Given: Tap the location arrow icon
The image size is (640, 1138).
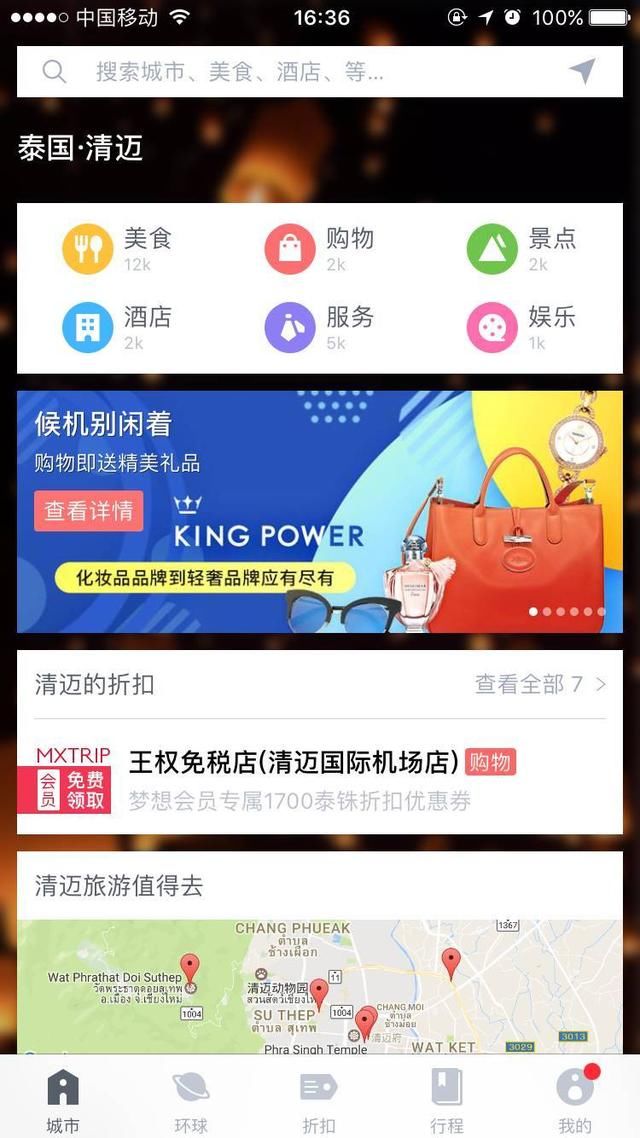Looking at the screenshot, I should (581, 71).
